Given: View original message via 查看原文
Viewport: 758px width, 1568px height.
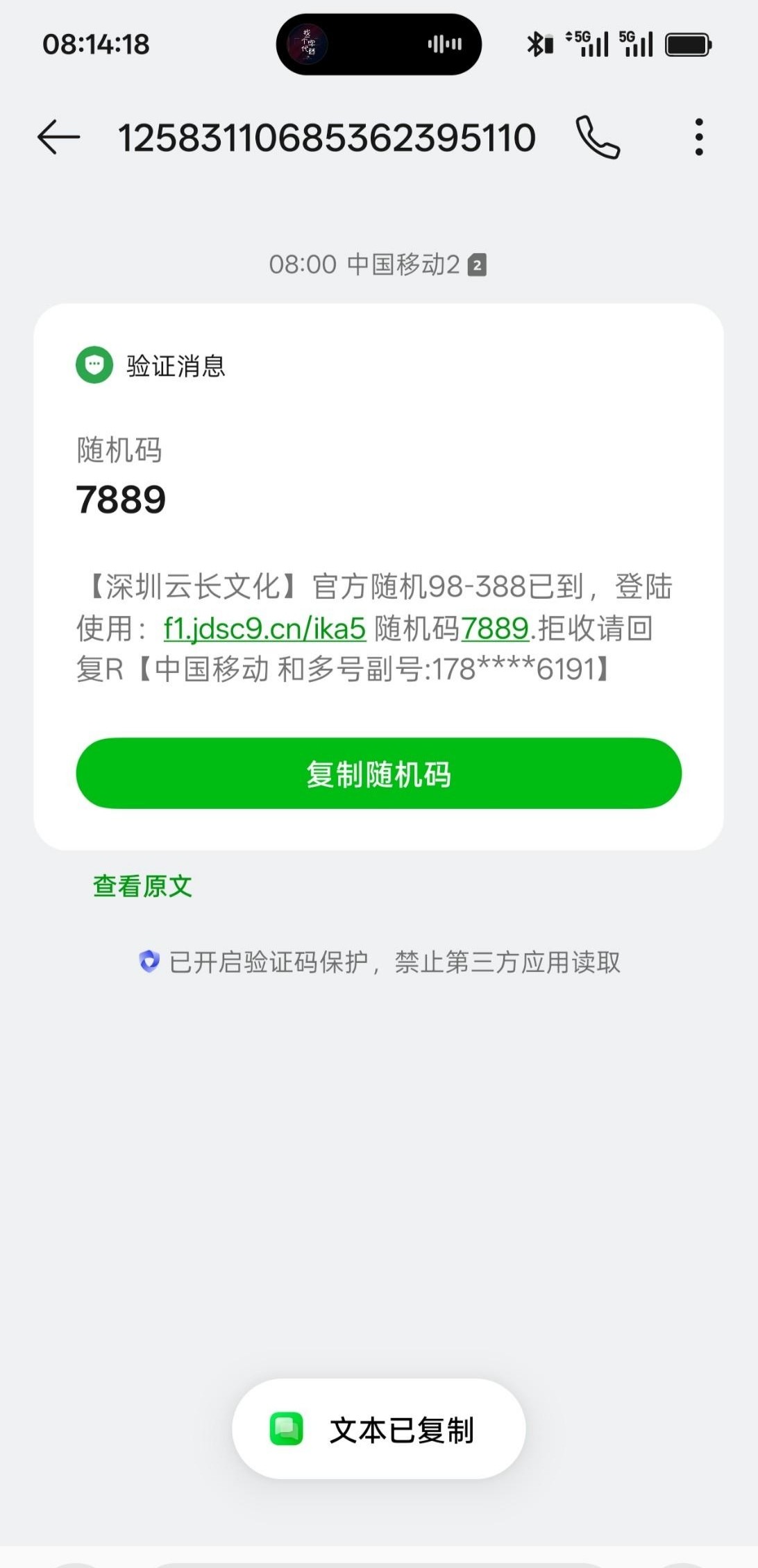Looking at the screenshot, I should [142, 886].
